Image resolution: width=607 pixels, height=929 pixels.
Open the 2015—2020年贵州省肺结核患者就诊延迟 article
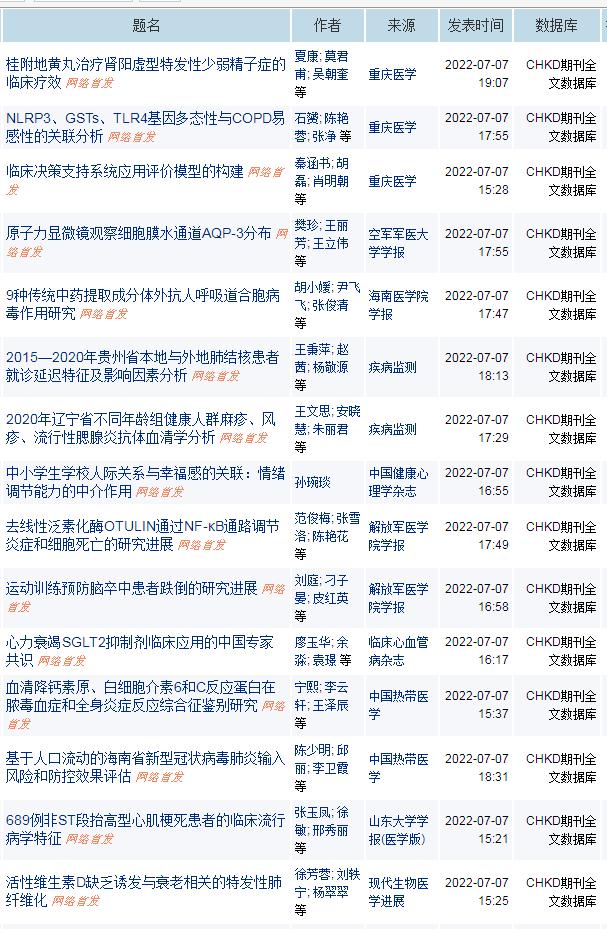142,357
